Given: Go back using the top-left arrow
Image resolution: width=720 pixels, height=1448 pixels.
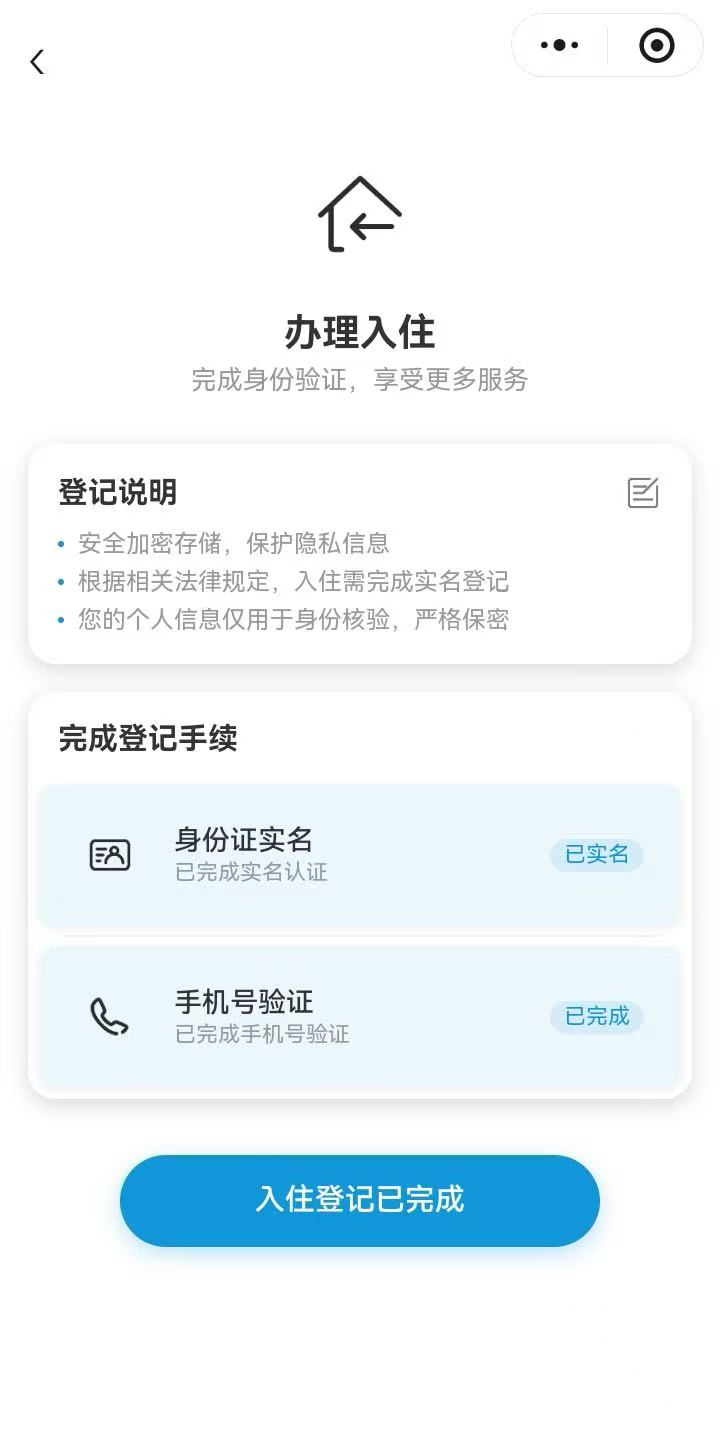Looking at the screenshot, I should [x=37, y=62].
